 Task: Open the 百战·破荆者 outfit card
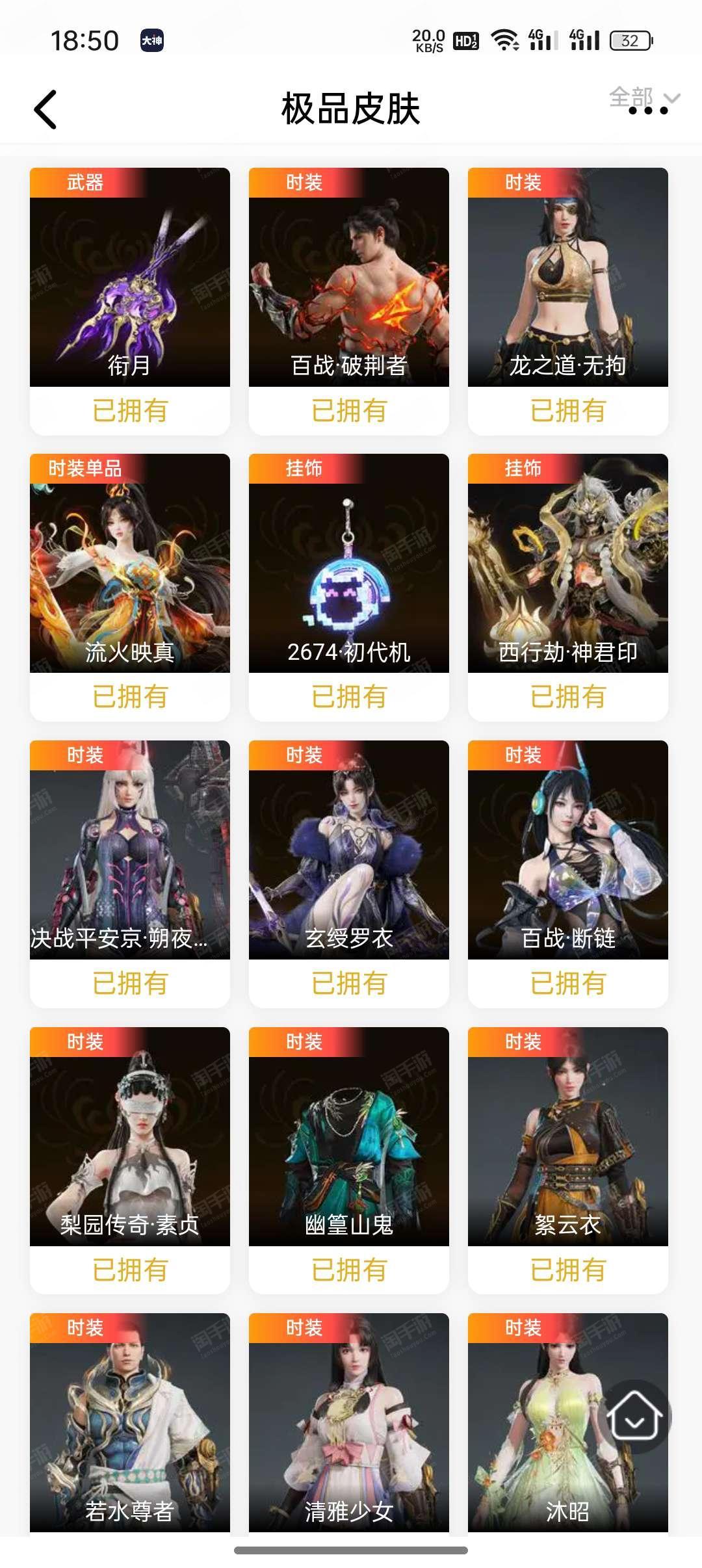tap(349, 286)
